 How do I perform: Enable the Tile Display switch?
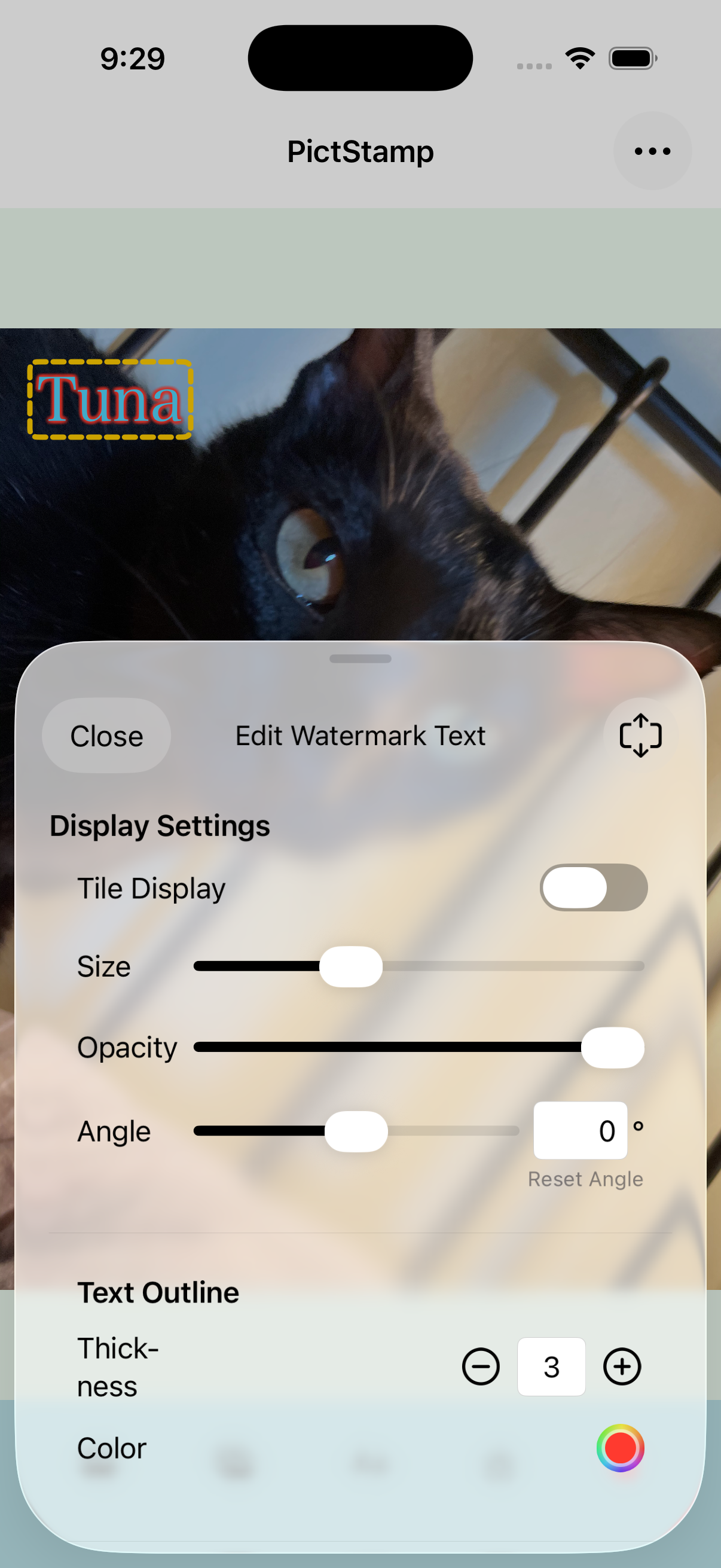pos(593,887)
